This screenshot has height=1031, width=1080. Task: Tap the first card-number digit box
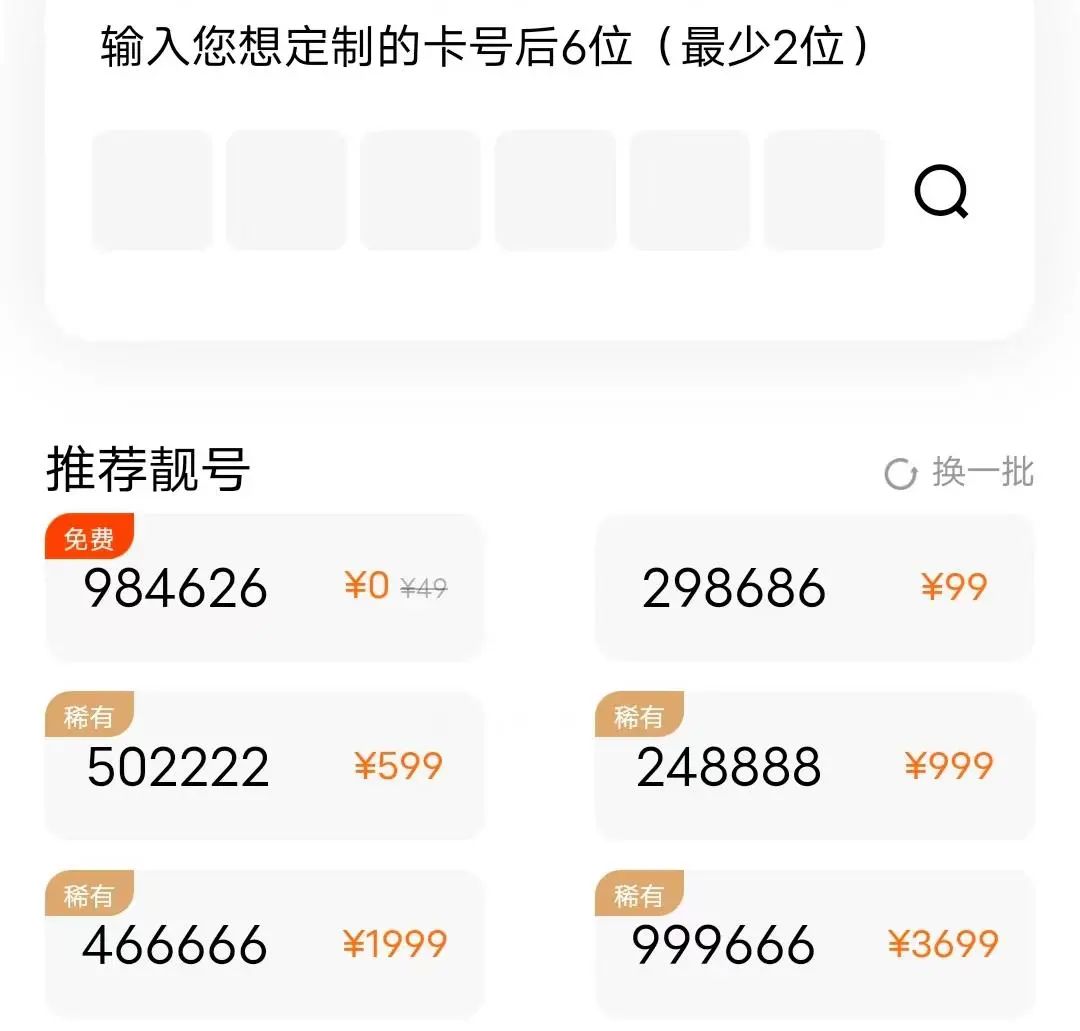point(152,190)
